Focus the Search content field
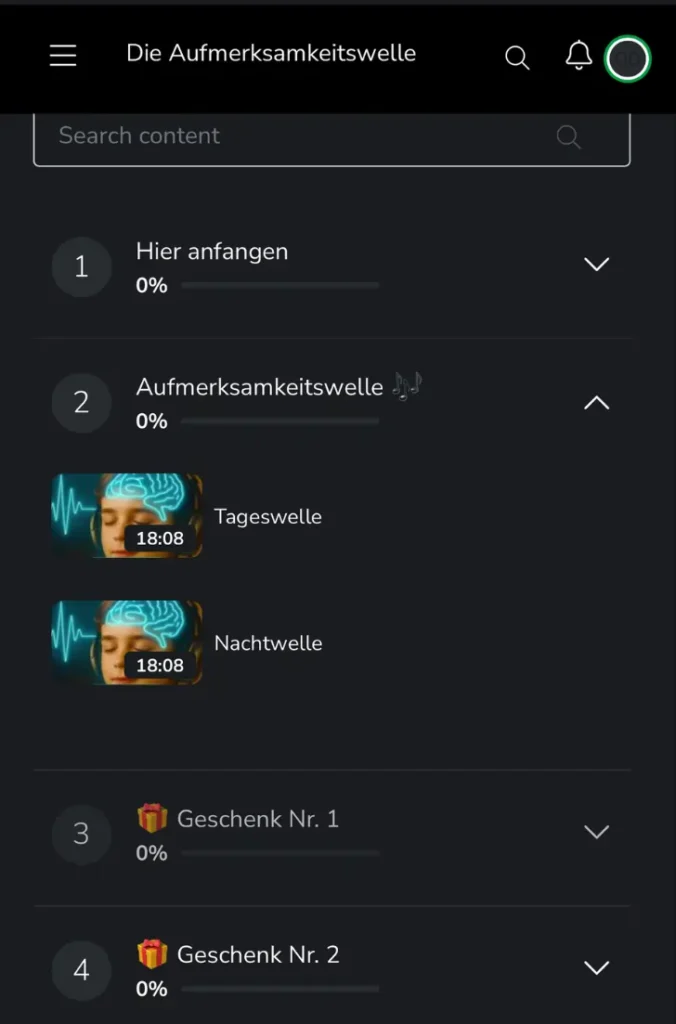Viewport: 676px width, 1024px height. click(x=300, y=136)
